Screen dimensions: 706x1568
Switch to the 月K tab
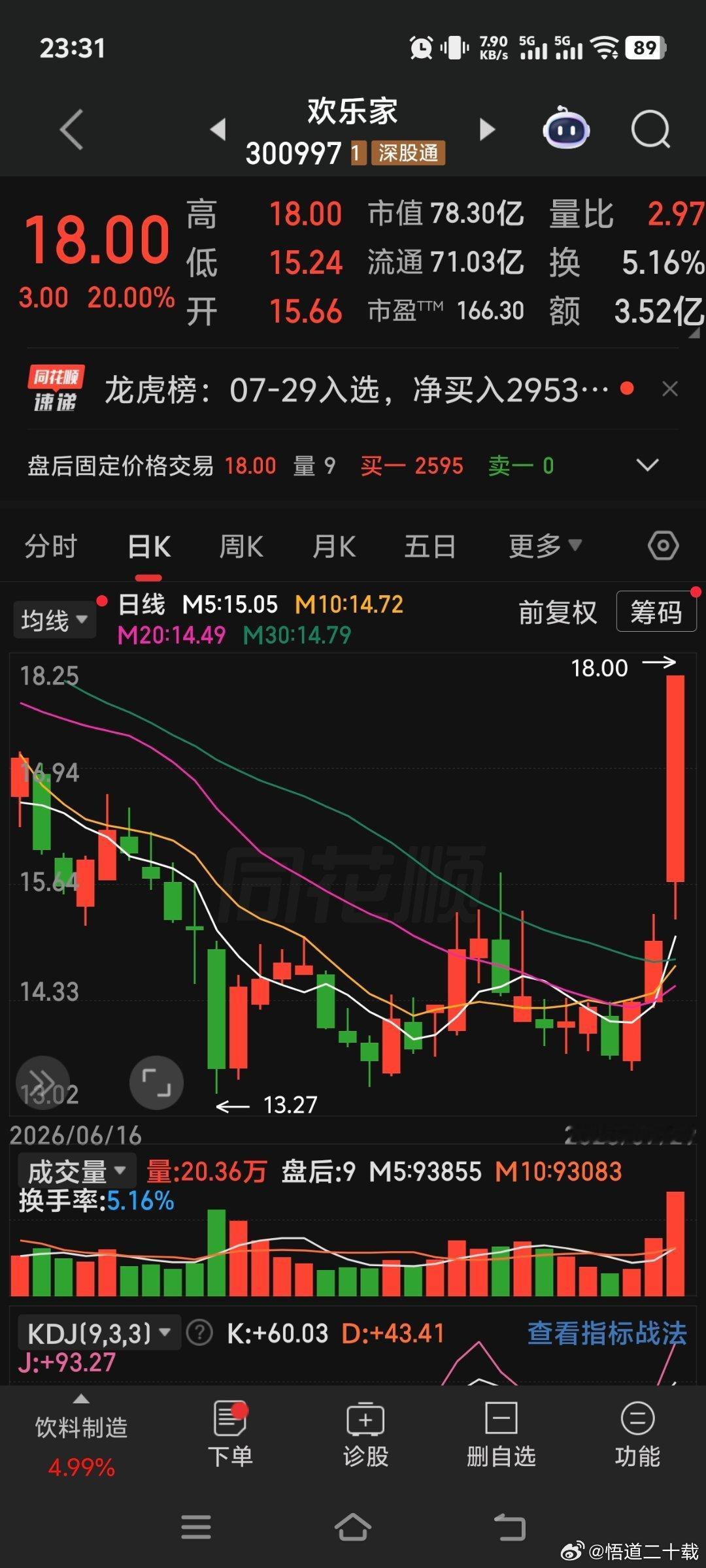334,546
